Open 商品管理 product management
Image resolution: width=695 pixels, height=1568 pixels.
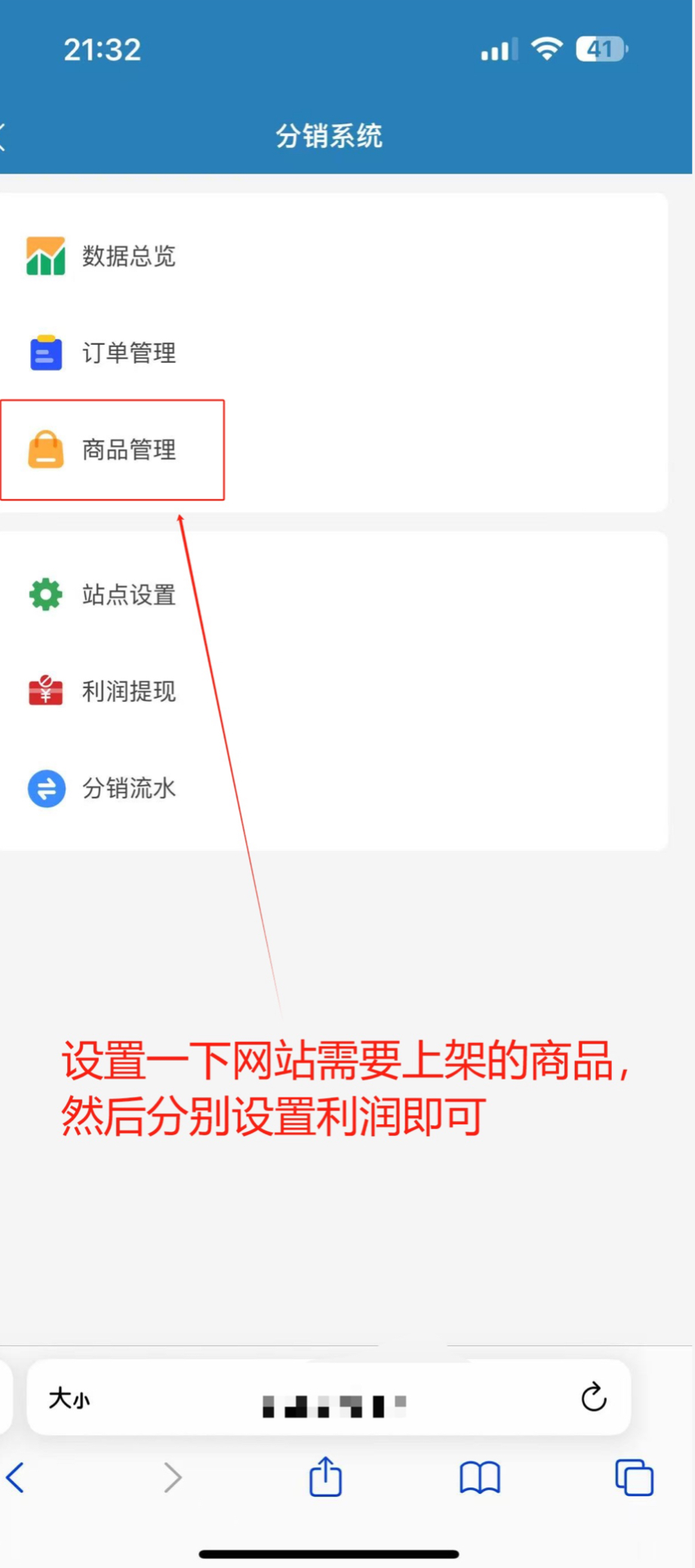coord(128,450)
